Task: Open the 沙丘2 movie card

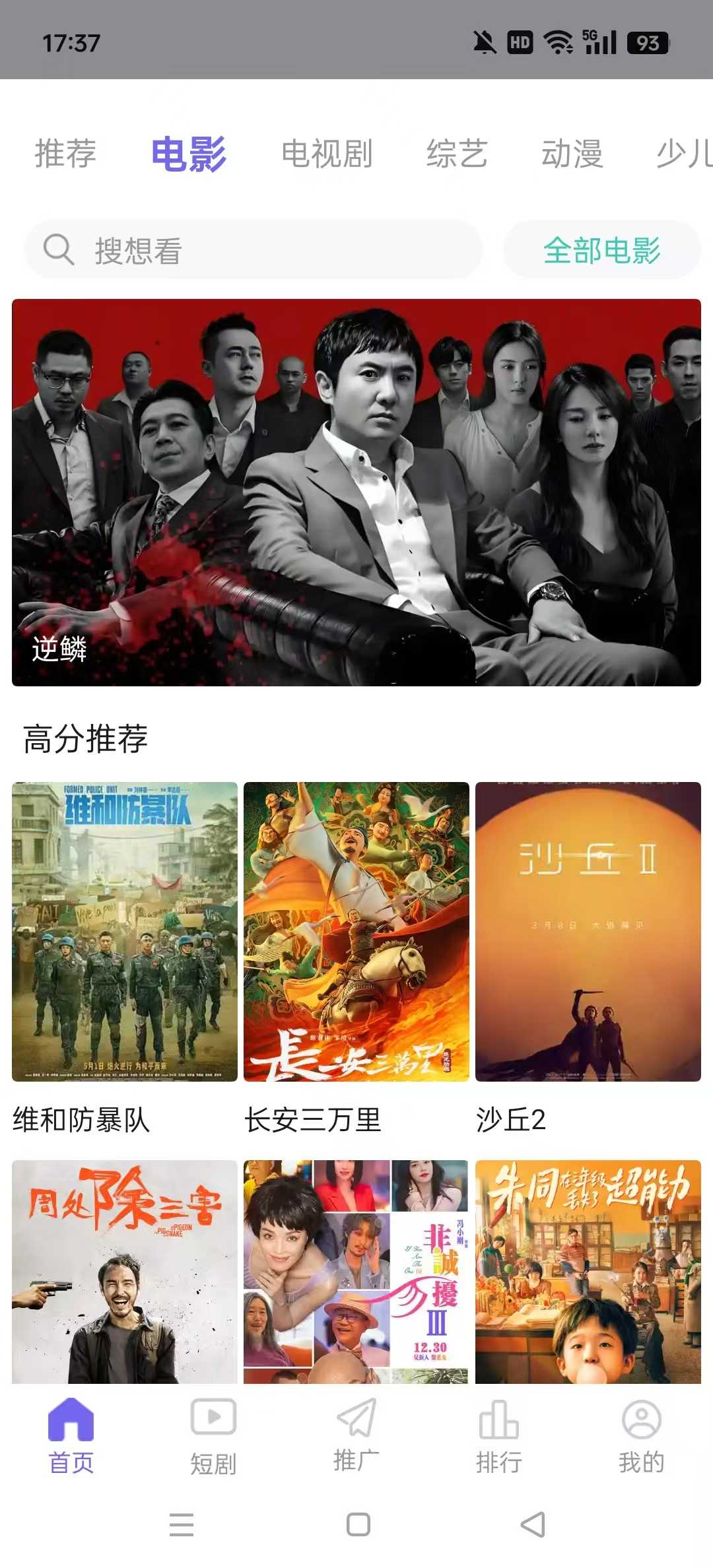Action: 588,931
